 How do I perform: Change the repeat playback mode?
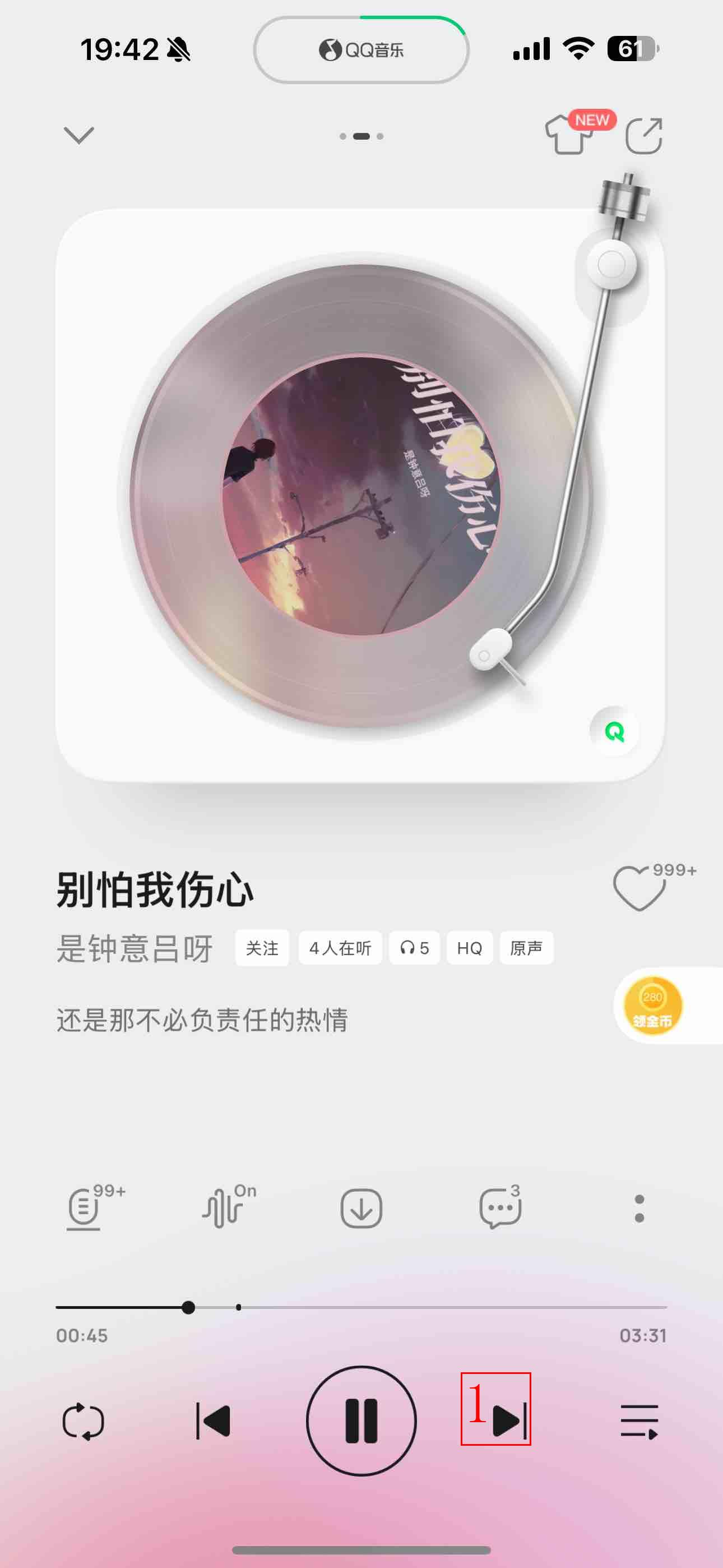pos(84,1421)
